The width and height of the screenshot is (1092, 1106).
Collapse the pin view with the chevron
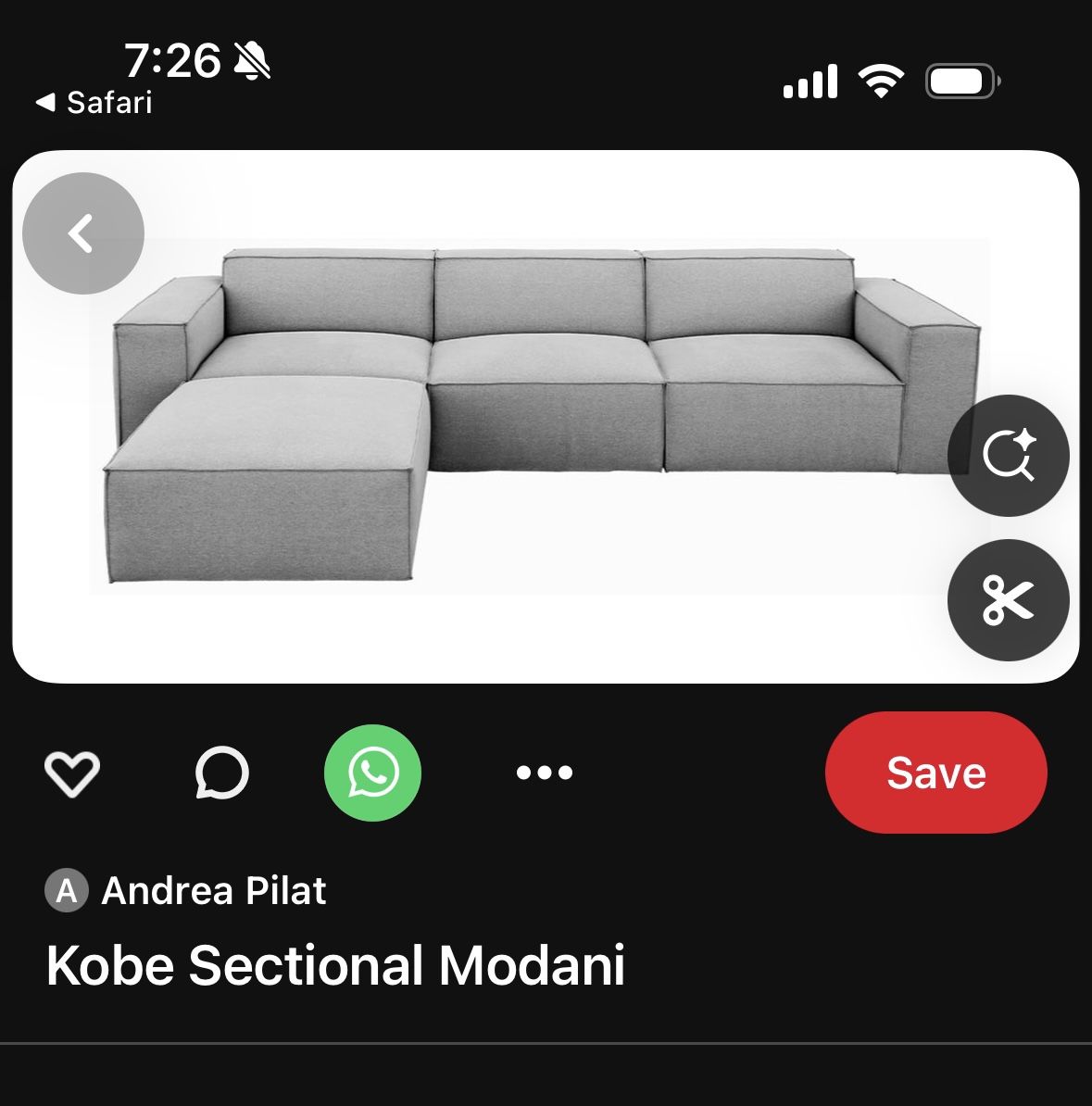pyautogui.click(x=82, y=233)
